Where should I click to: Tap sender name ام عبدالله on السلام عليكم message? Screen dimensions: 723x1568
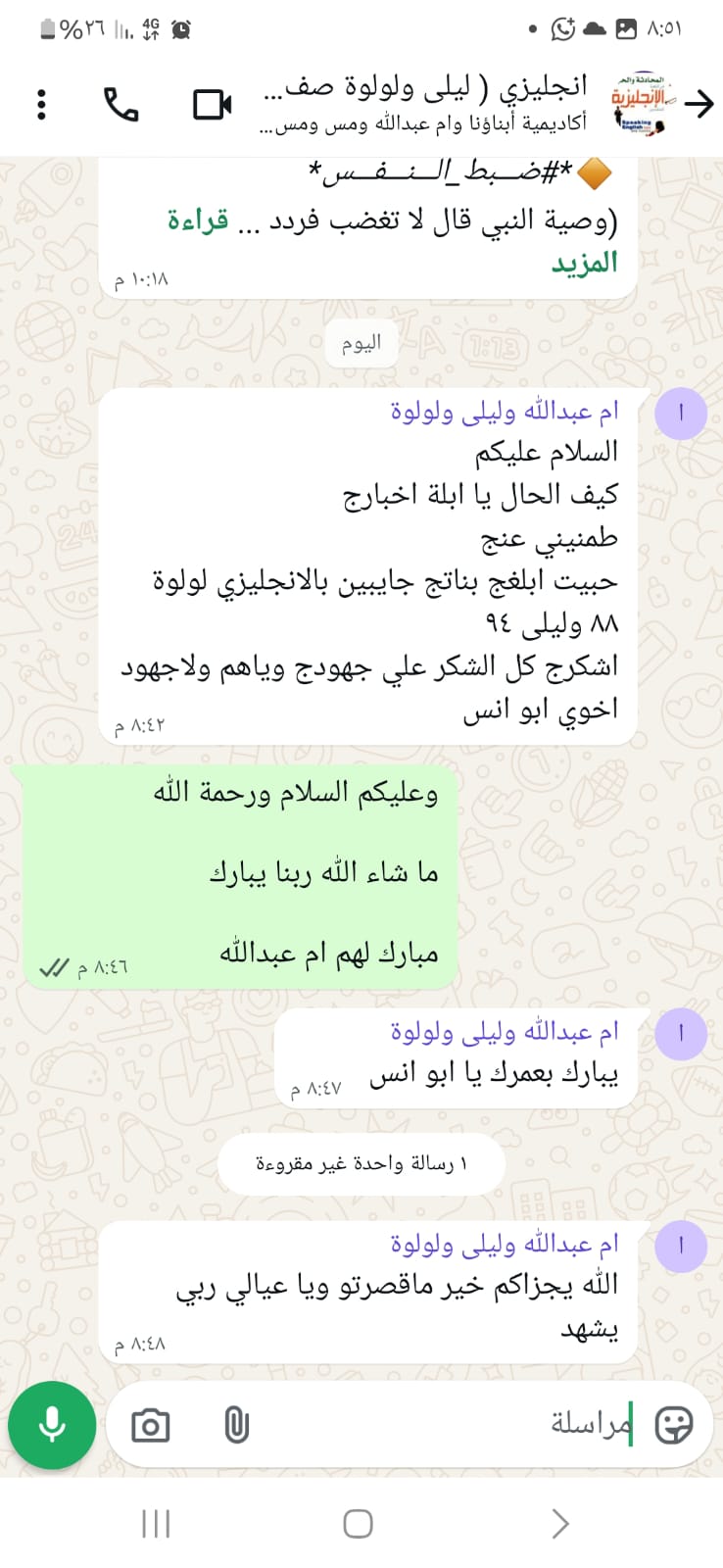click(x=505, y=413)
